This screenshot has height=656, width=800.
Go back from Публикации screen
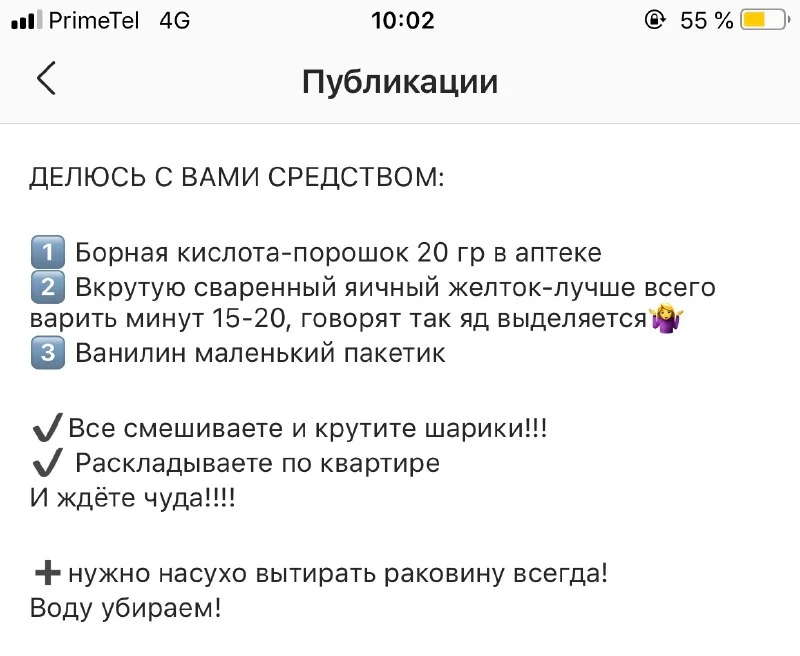click(x=46, y=79)
